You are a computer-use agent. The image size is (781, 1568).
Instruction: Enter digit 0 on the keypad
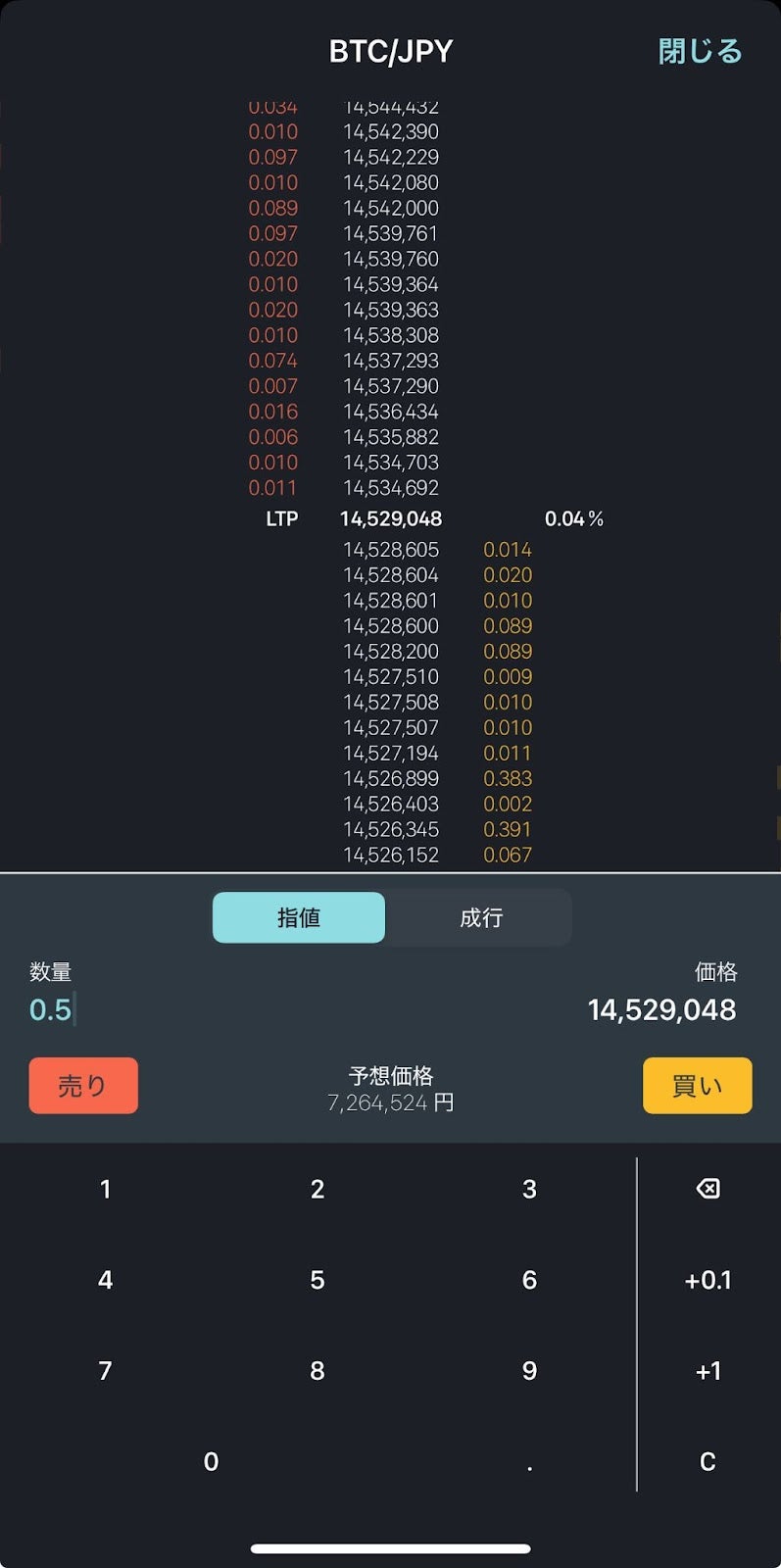click(x=211, y=1461)
